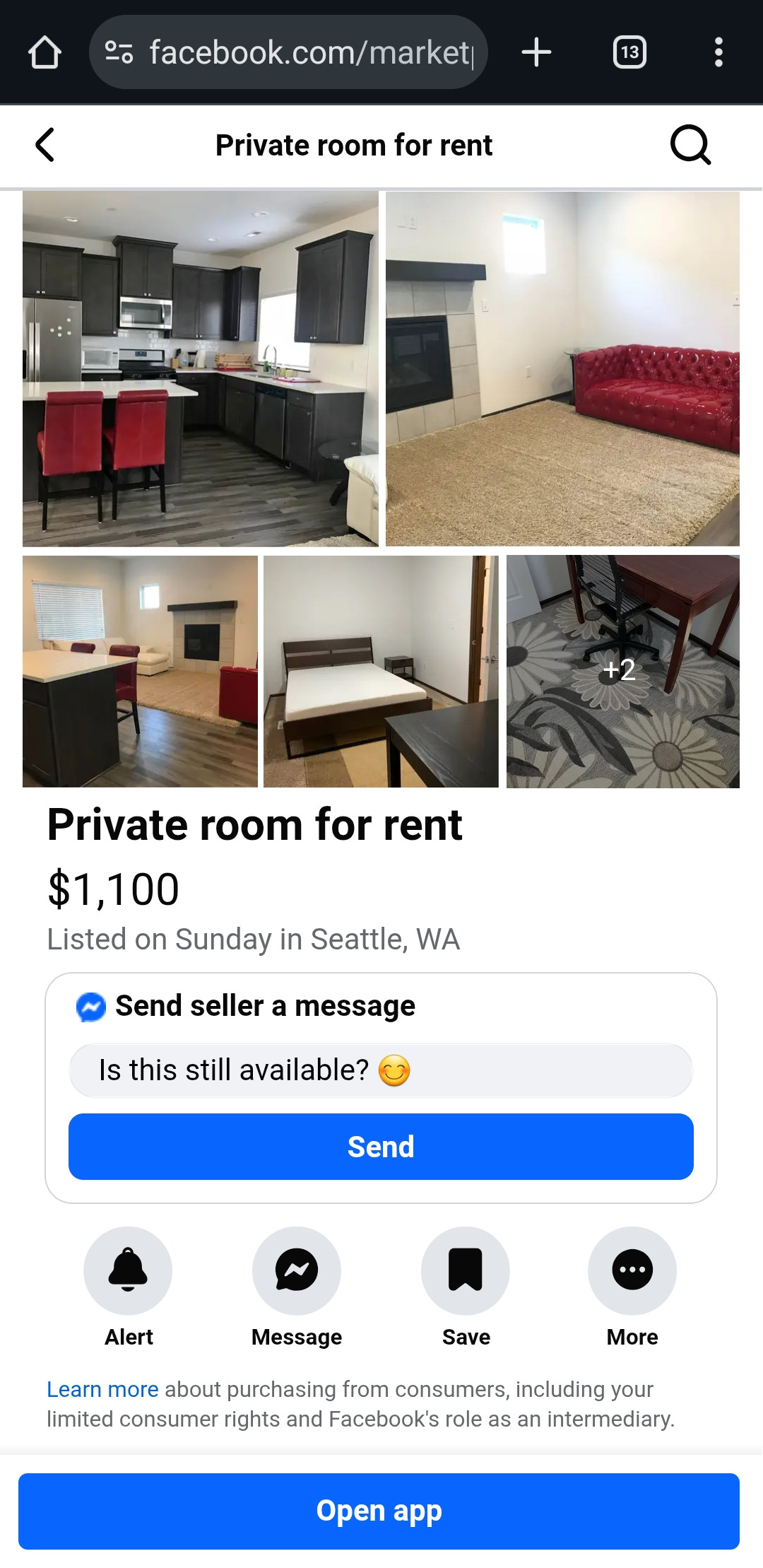Open the Marketplace search icon
This screenshot has width=763, height=1568.
(x=690, y=145)
